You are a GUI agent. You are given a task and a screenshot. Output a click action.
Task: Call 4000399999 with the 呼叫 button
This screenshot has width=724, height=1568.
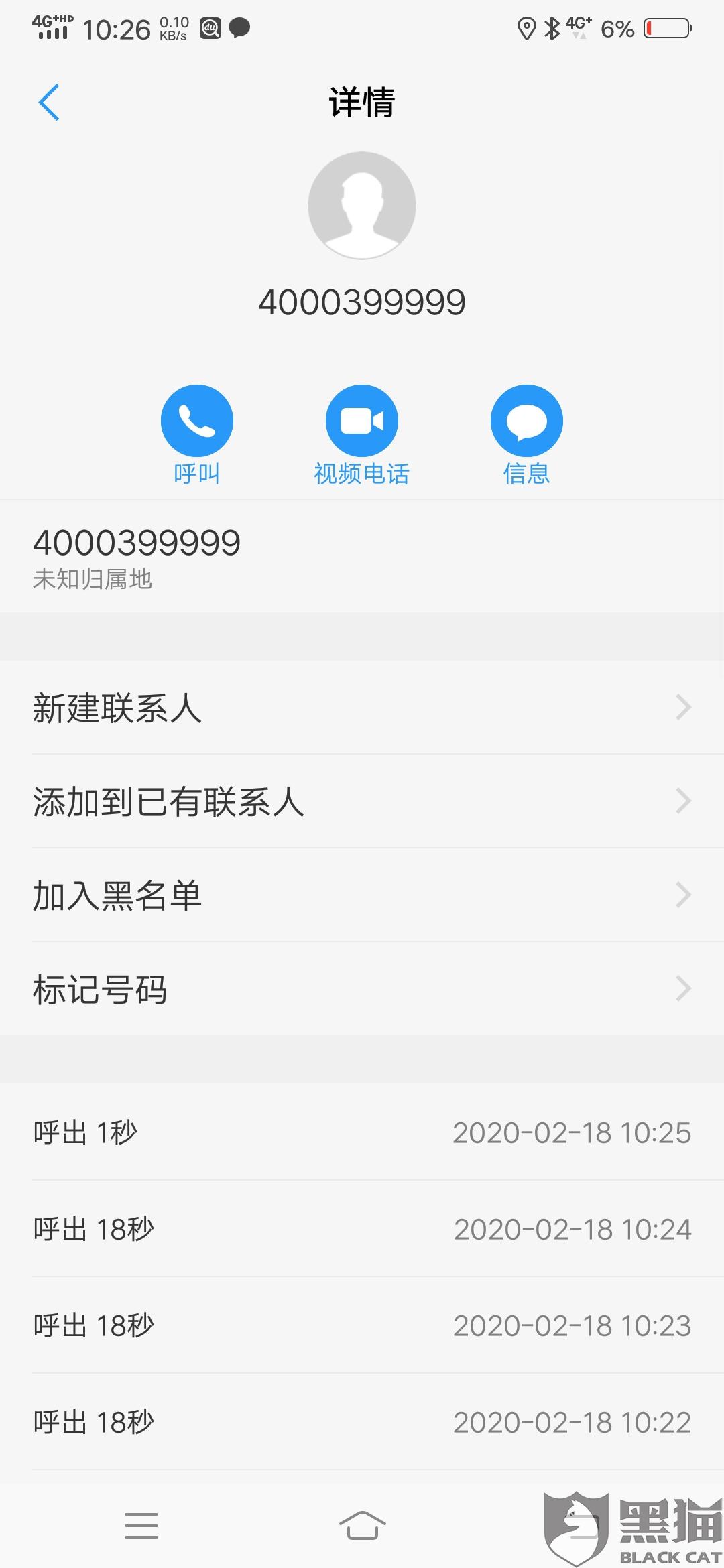coord(196,421)
